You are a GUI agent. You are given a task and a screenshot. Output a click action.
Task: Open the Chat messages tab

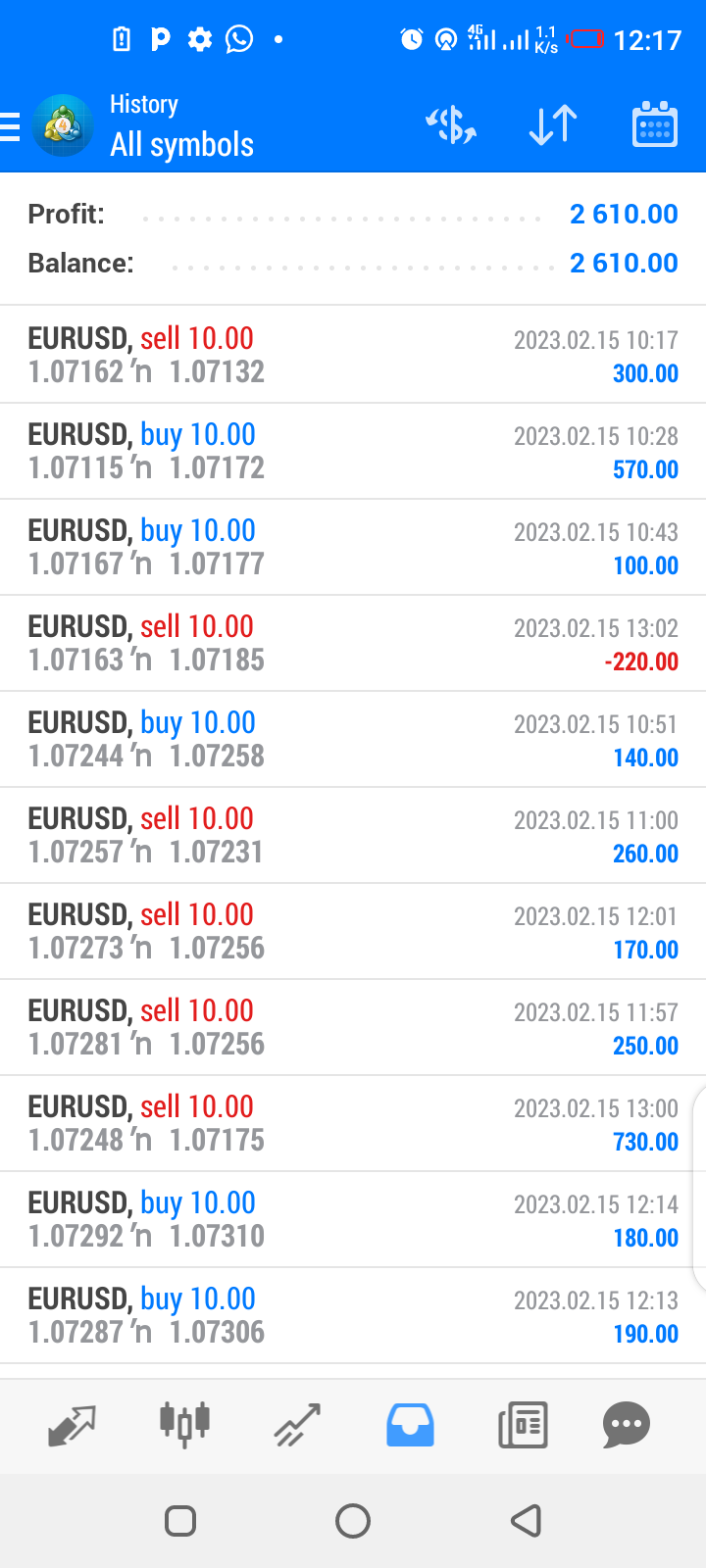(627, 1425)
